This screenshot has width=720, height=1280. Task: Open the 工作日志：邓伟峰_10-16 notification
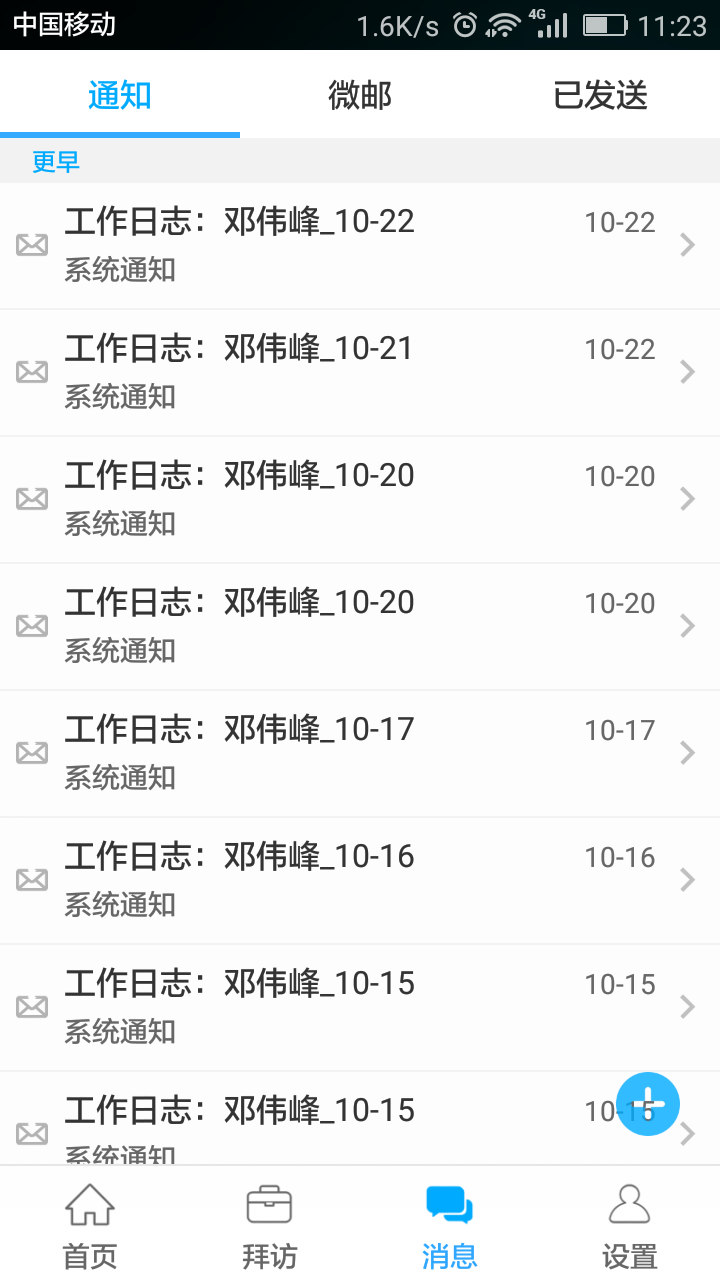(360, 880)
